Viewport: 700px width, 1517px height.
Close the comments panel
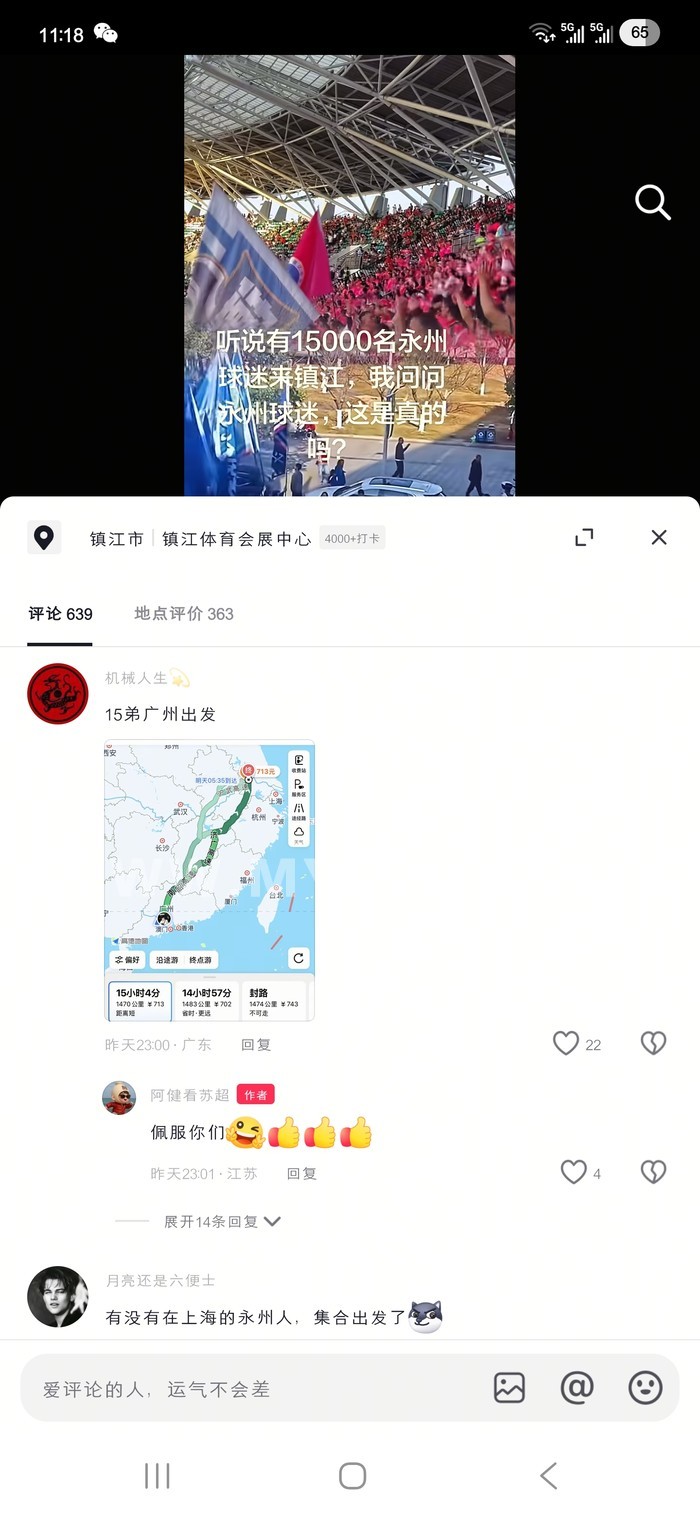pyautogui.click(x=658, y=537)
